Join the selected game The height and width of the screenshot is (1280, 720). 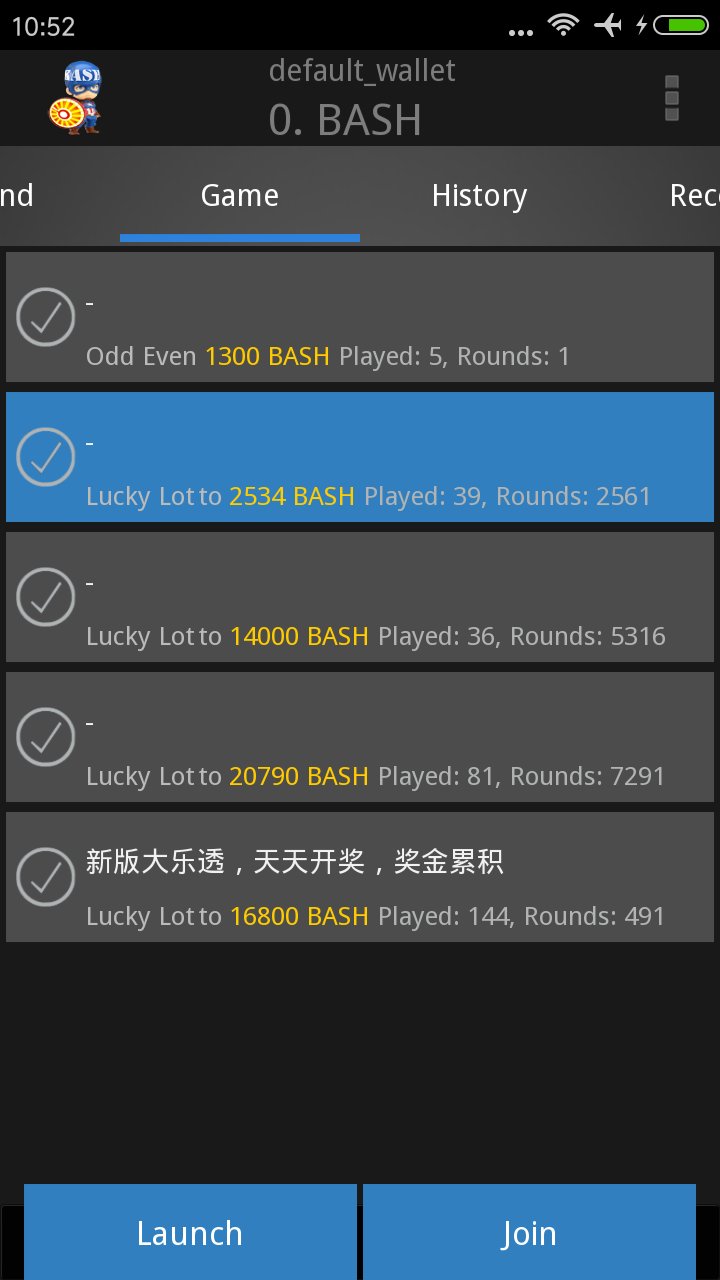(529, 1232)
